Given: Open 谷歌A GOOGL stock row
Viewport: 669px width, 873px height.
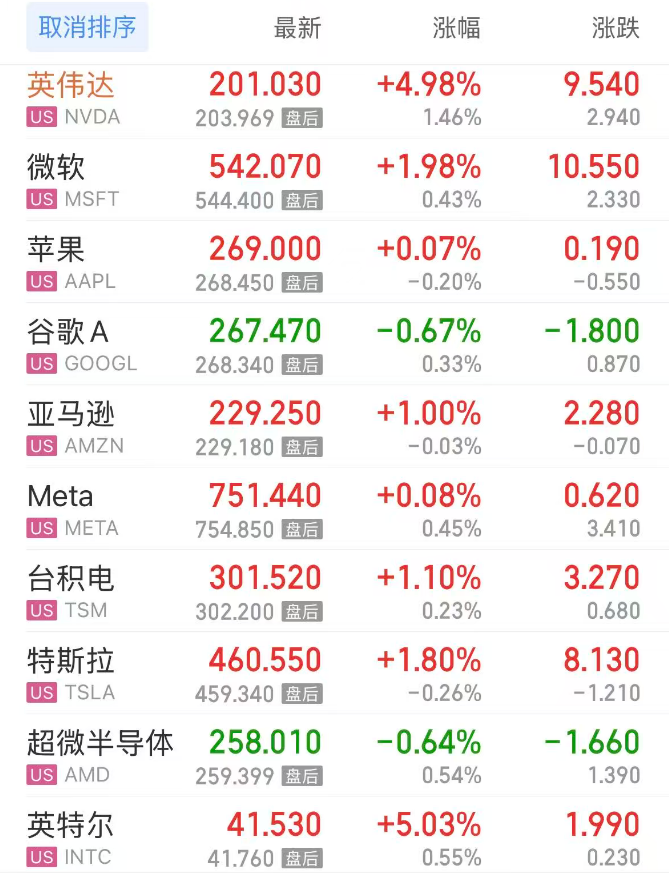Looking at the screenshot, I should point(82,344).
